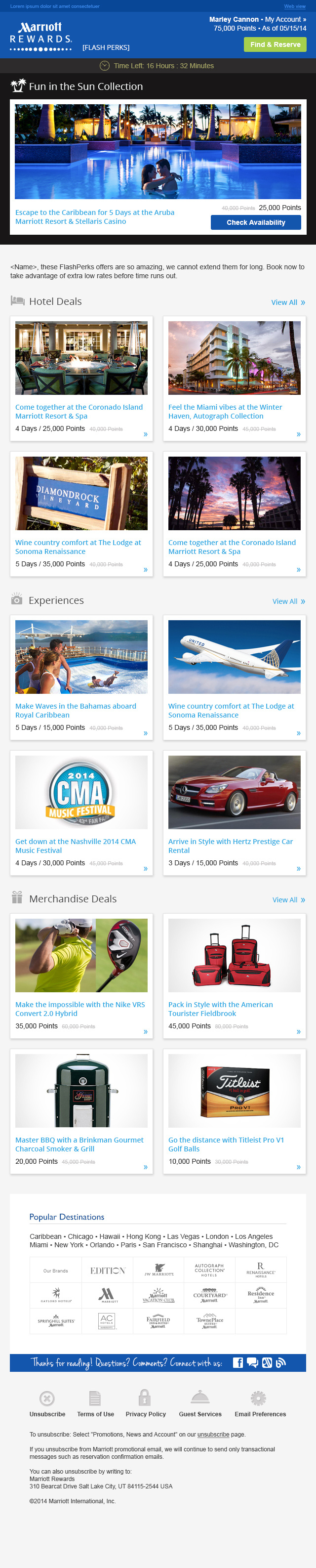Tap the Find & Reserve button
316x1568 pixels.
coord(275,44)
